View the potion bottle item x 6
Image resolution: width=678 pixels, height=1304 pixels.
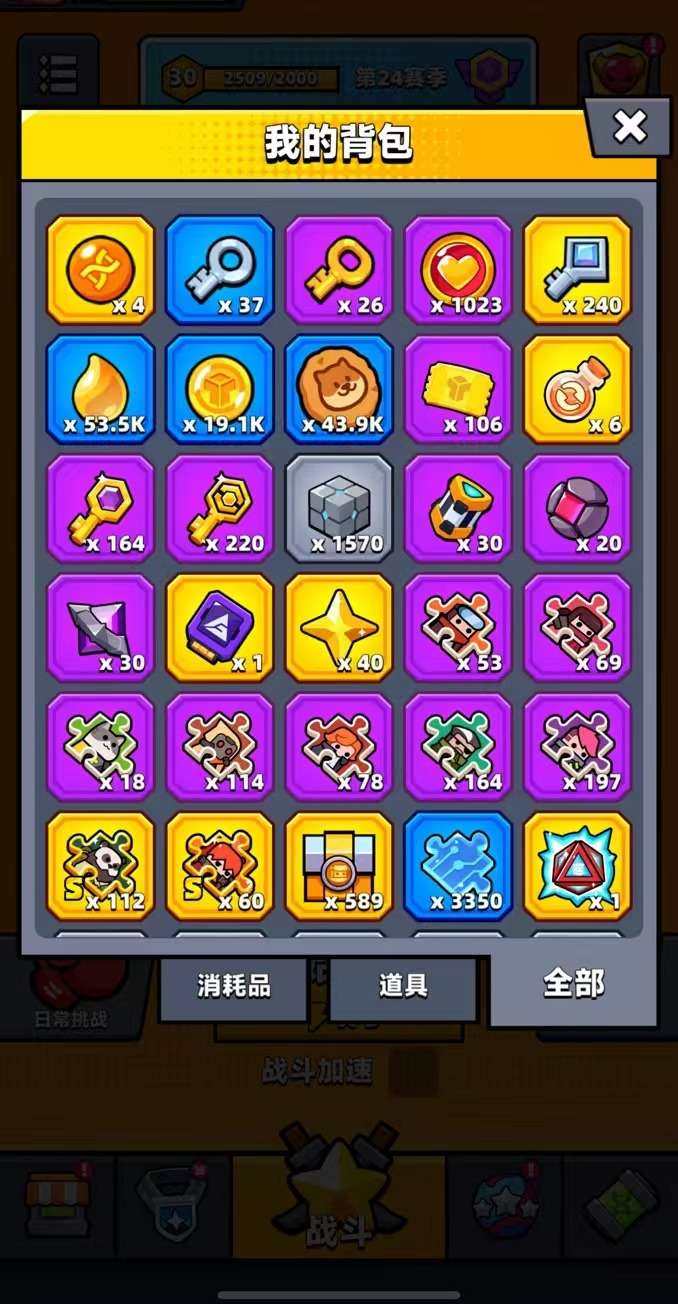[577, 389]
